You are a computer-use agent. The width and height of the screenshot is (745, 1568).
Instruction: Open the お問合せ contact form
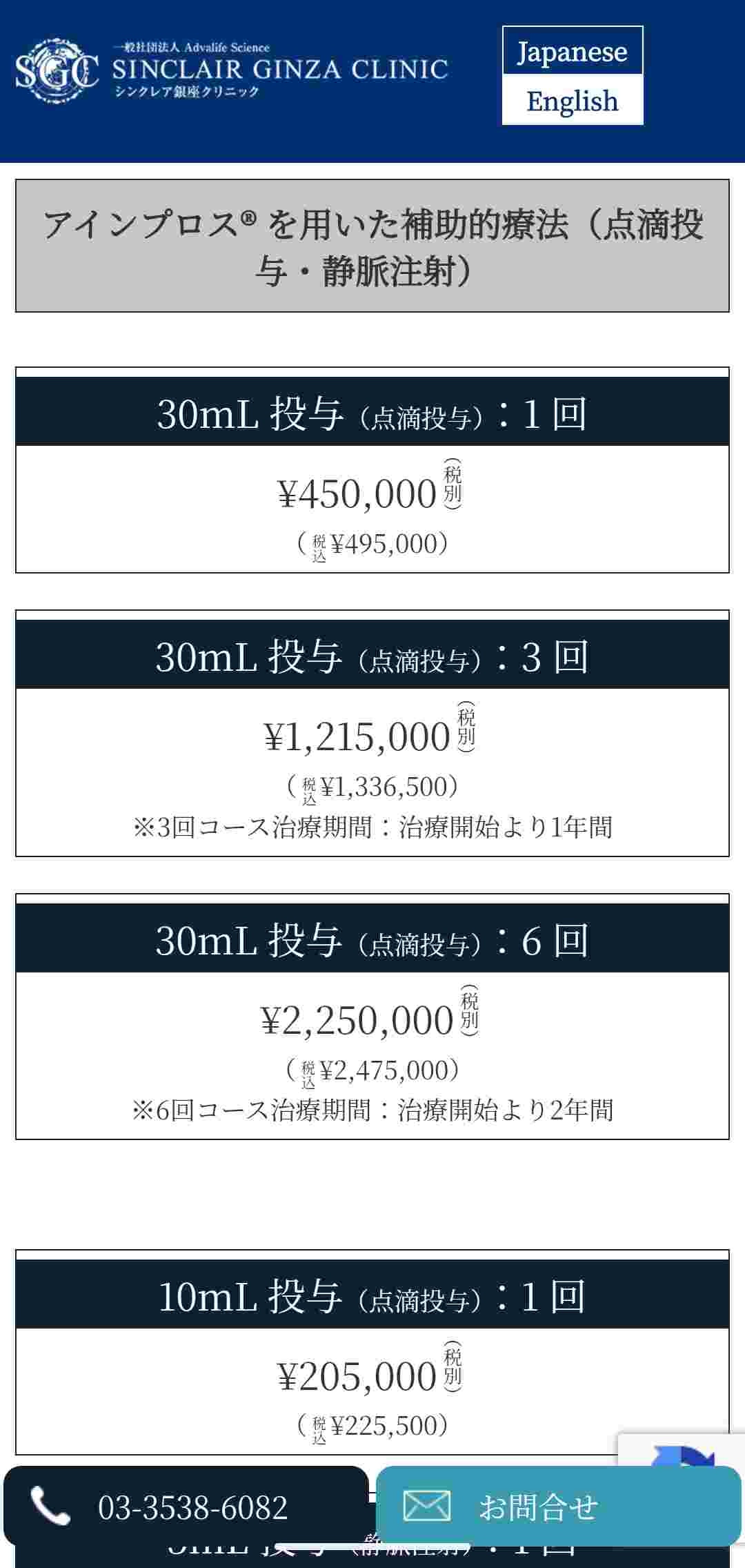558,1506
